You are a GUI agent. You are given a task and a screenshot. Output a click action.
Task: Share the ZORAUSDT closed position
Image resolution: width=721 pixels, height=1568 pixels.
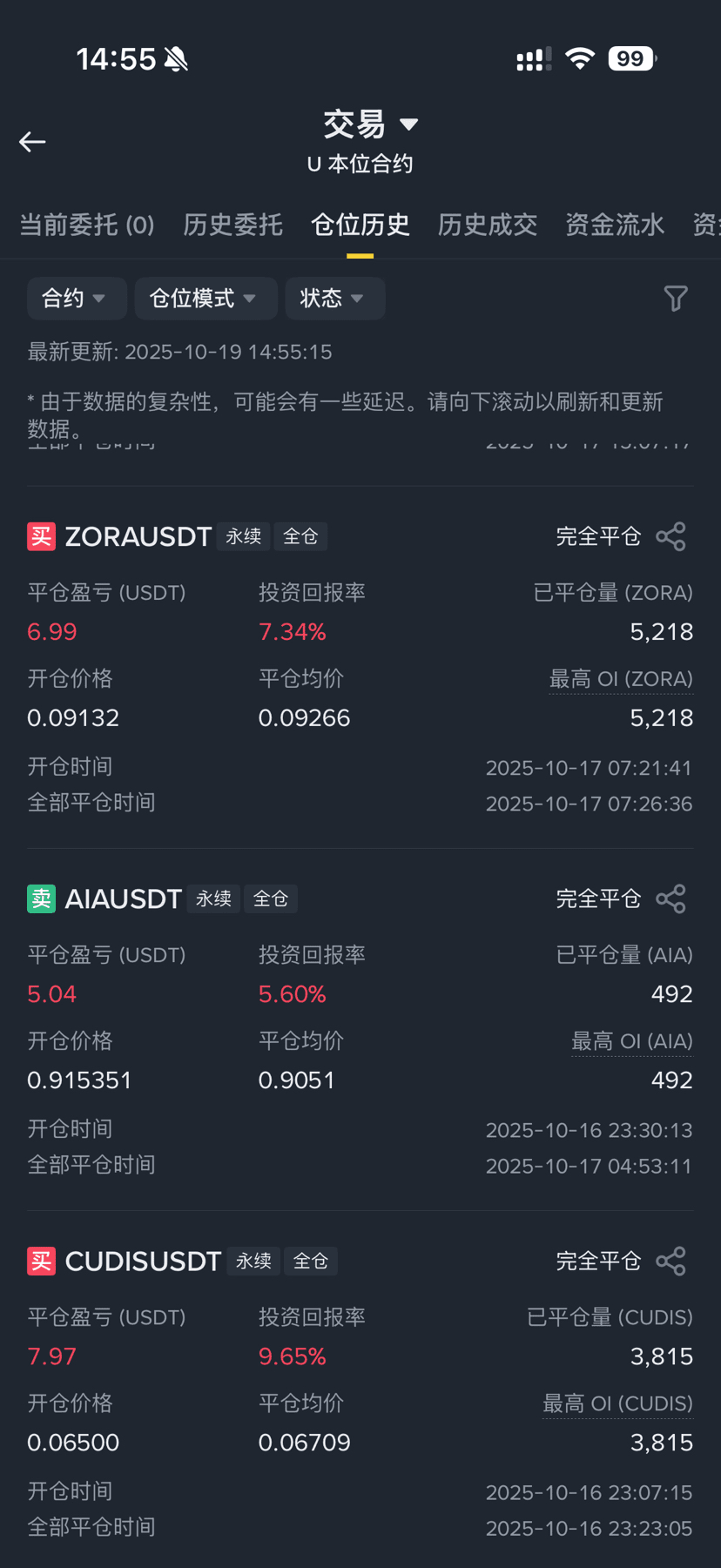coord(670,536)
